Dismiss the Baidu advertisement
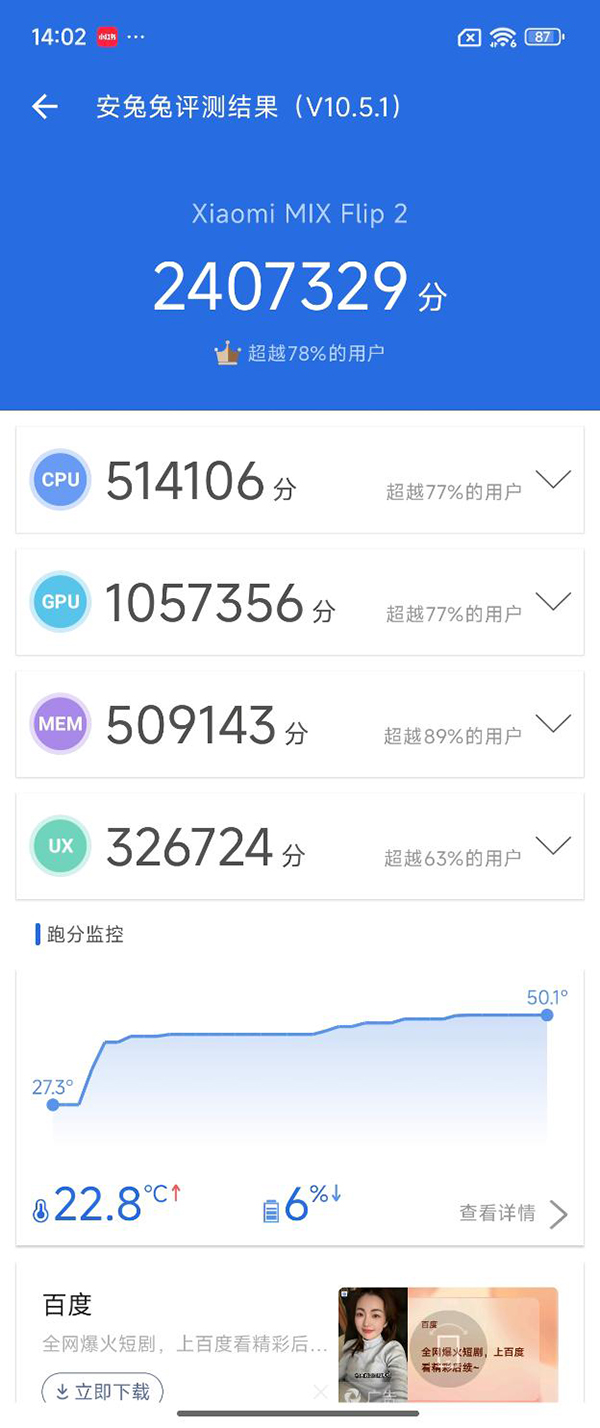Image resolution: width=600 pixels, height=1428 pixels. tap(320, 1391)
